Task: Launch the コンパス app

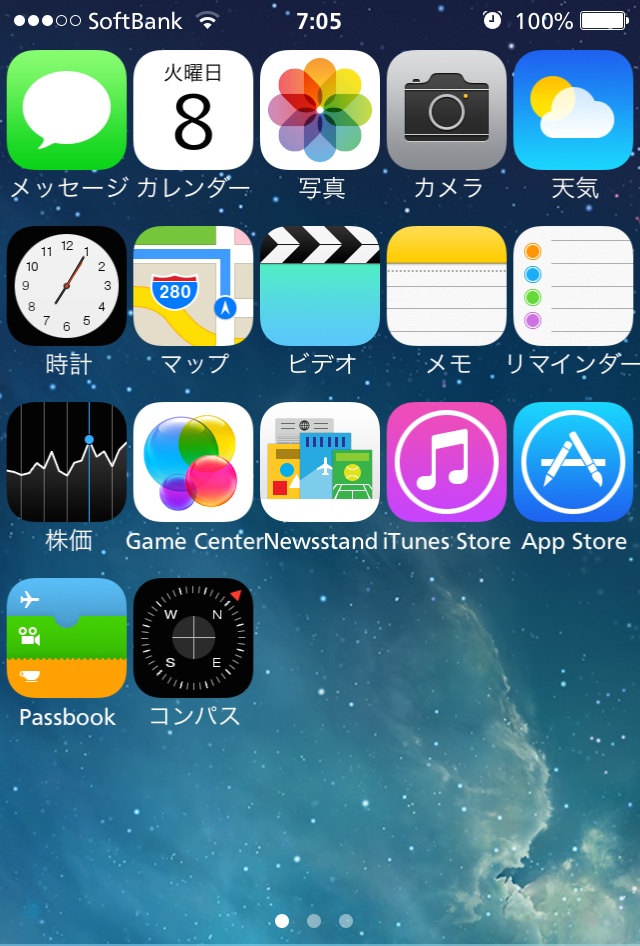Action: pyautogui.click(x=193, y=638)
